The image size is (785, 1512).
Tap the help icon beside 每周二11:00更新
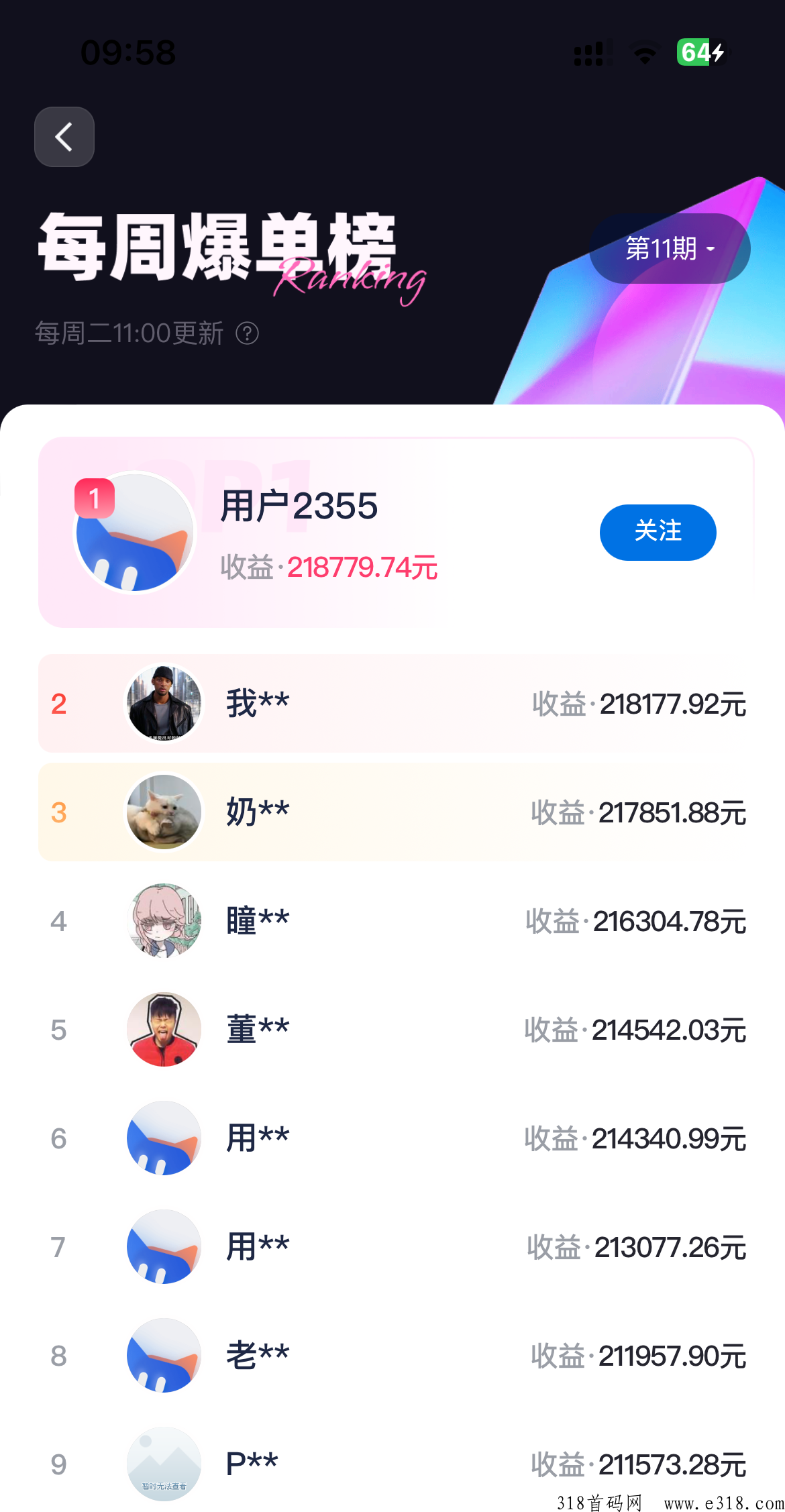pos(248,333)
